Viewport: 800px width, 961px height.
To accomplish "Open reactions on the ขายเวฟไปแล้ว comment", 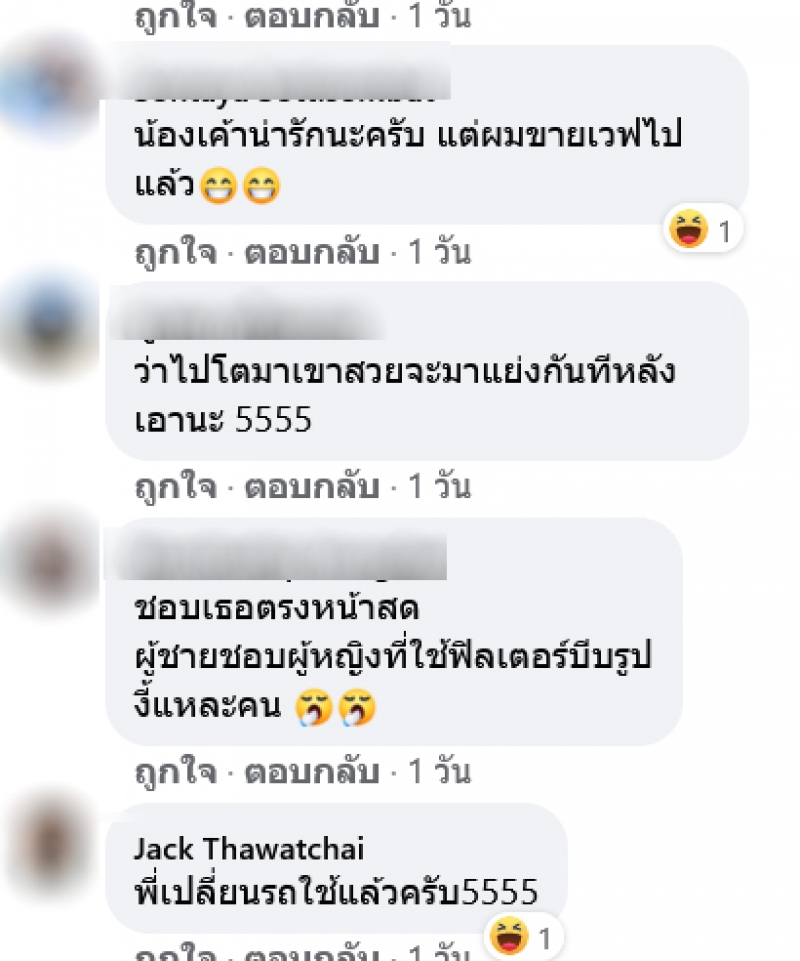I will click(x=702, y=232).
